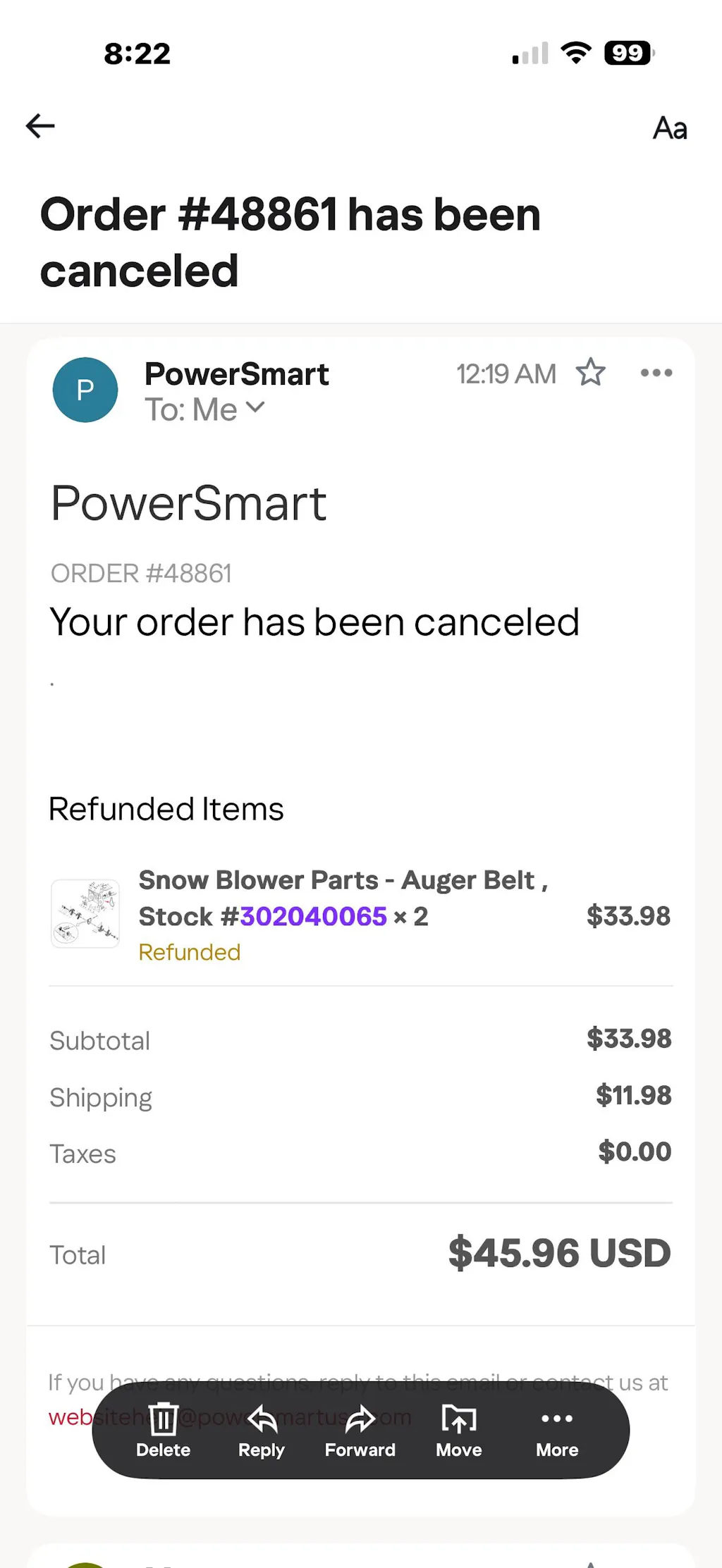View the PowerSmart sender avatar
The image size is (722, 1568).
pos(85,390)
